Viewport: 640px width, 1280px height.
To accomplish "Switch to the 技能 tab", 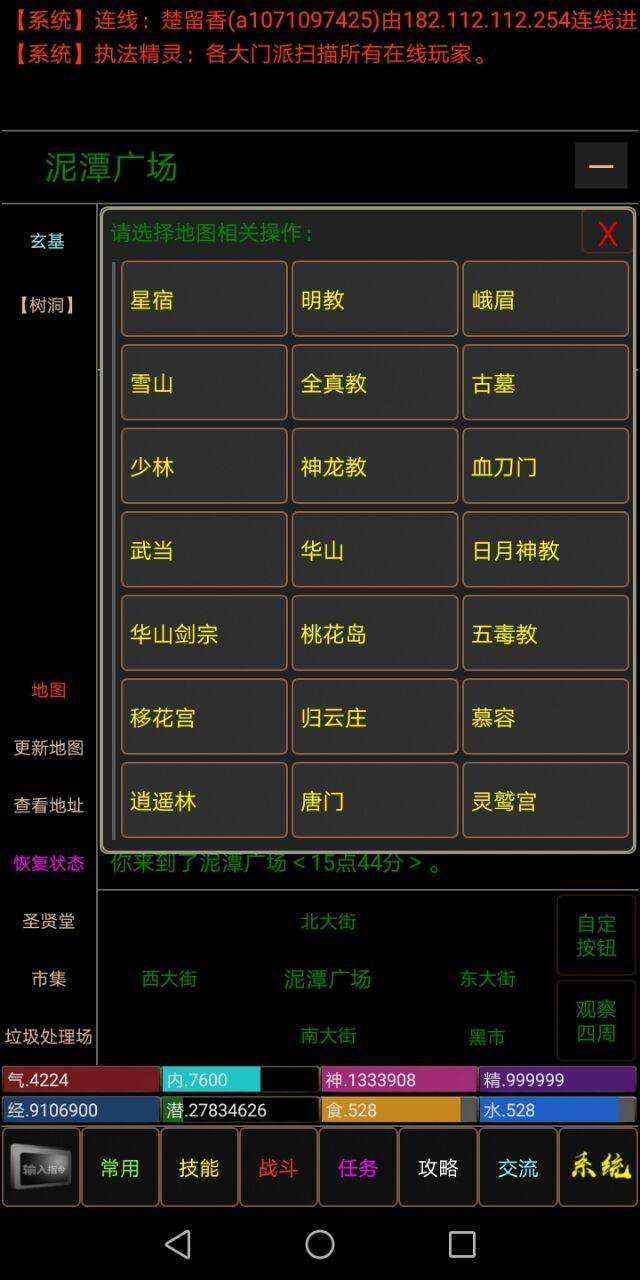I will pos(199,1167).
